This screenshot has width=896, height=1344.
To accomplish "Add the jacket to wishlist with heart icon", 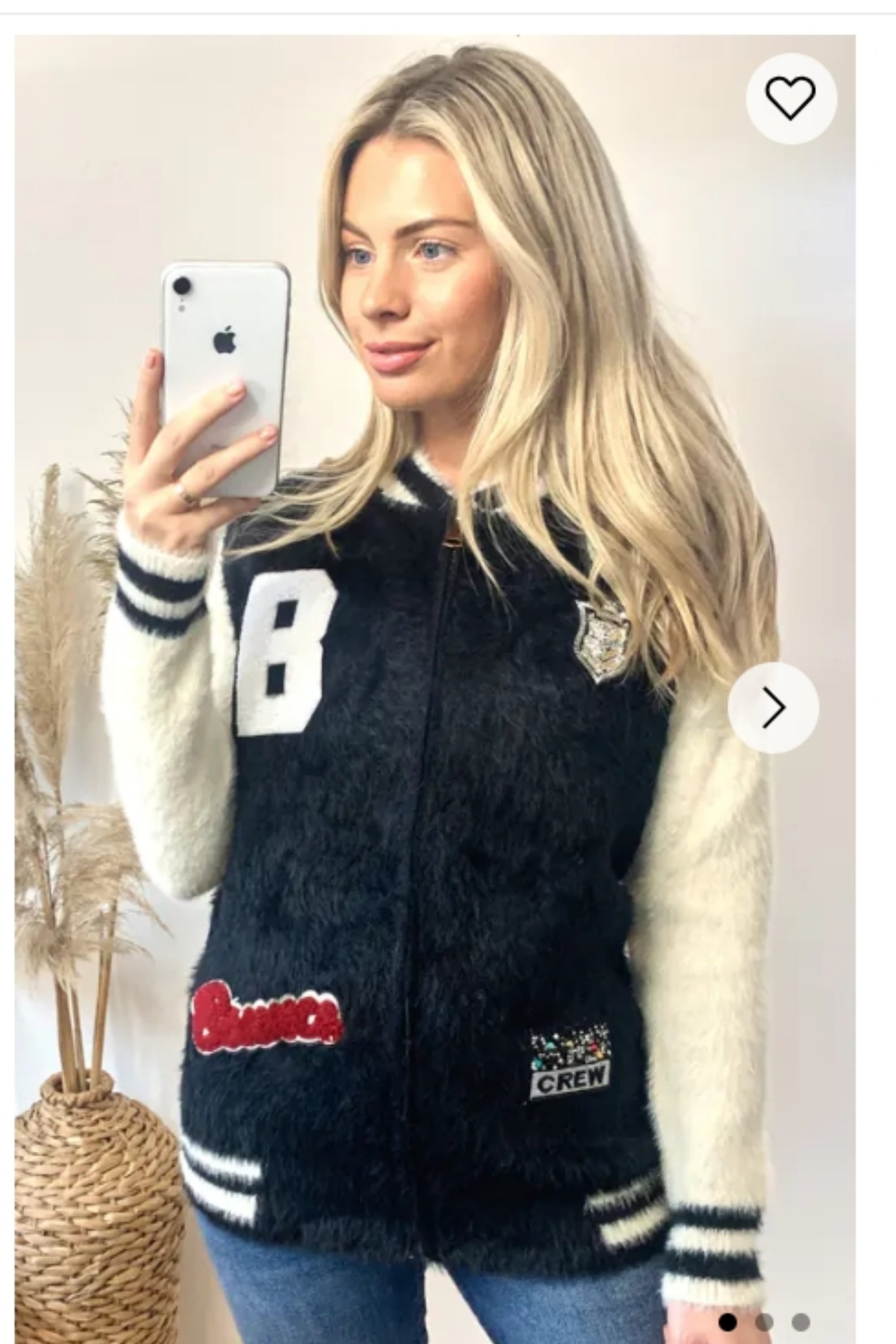I will tap(791, 98).
